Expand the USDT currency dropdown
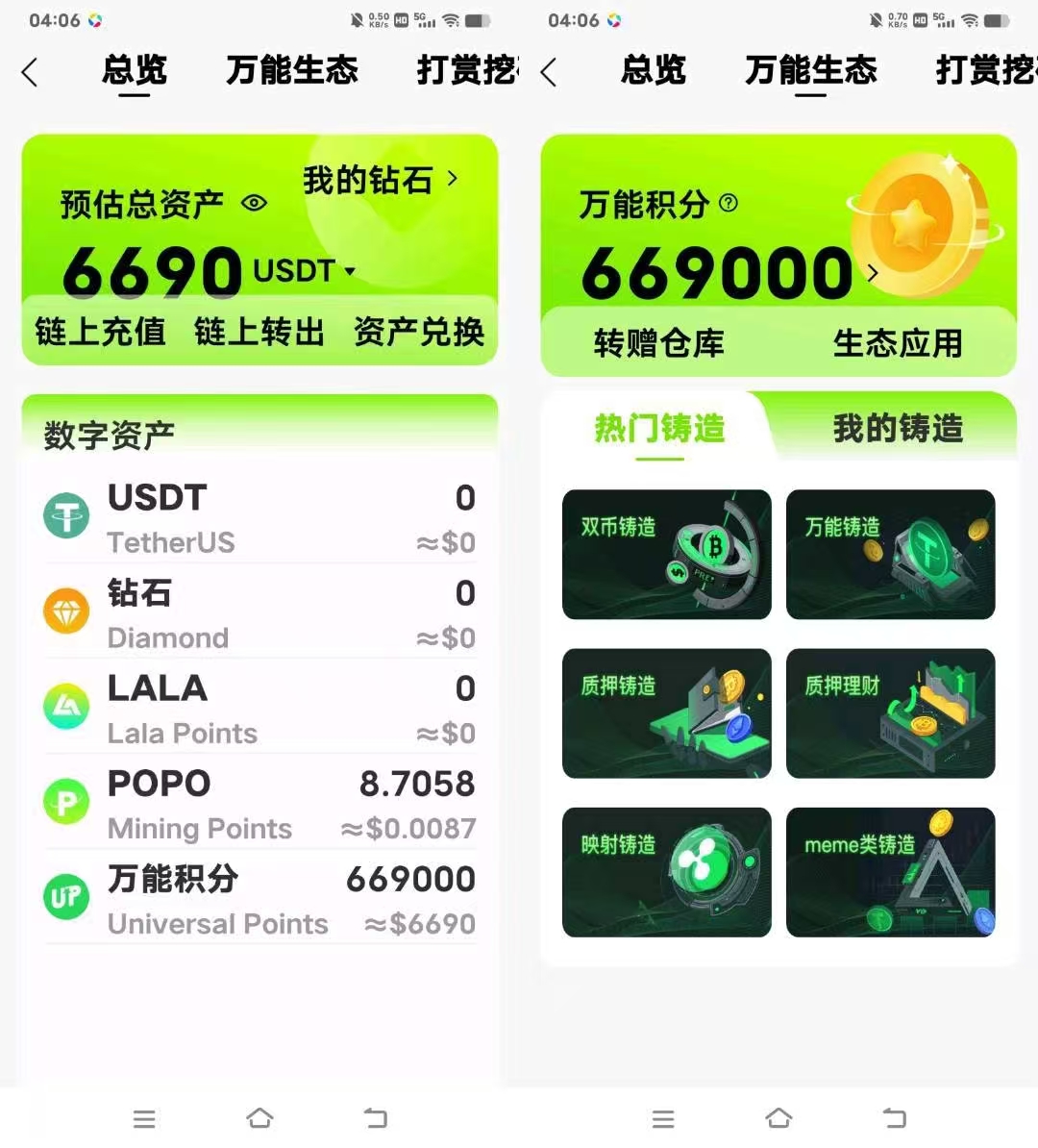1038x1148 pixels. [x=349, y=271]
